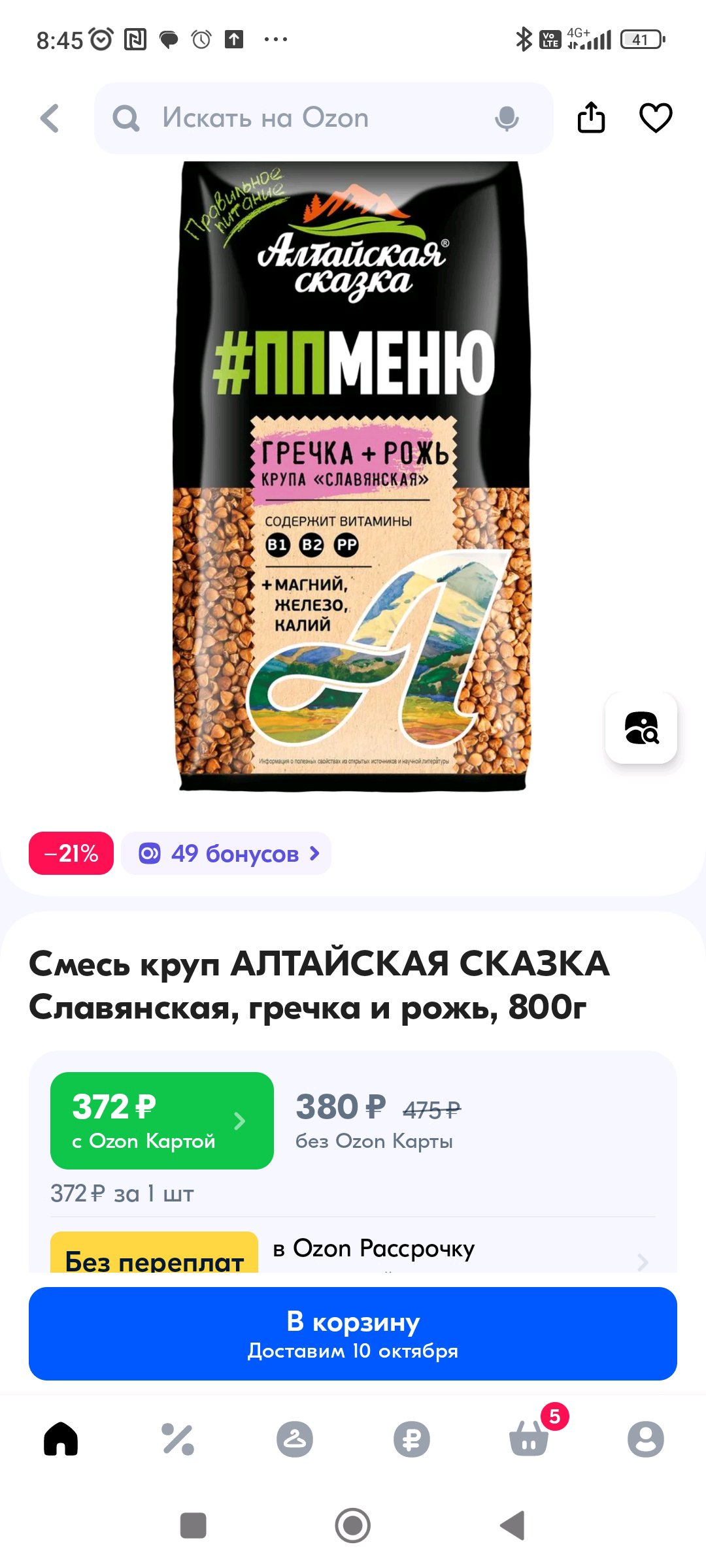The image size is (706, 1568).
Task: Select the 372 ₽ с Ozon Картой price
Action: pos(162,1120)
